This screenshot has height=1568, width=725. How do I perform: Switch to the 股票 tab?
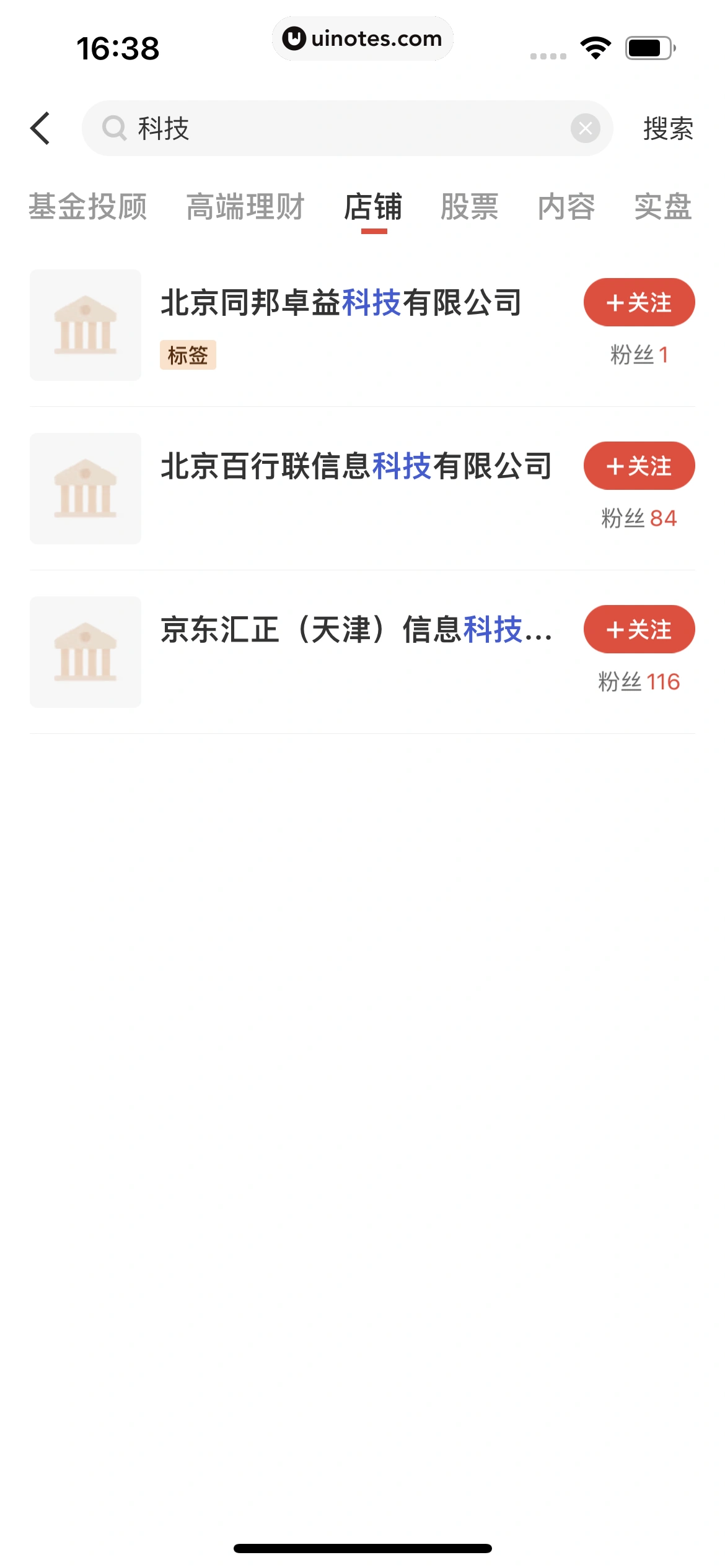[470, 207]
